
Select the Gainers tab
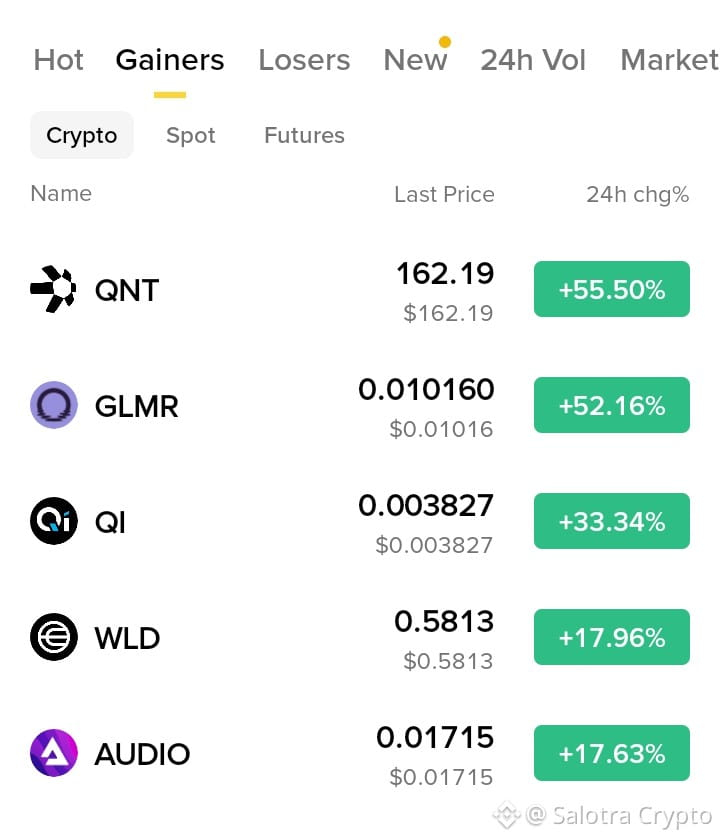tap(170, 59)
